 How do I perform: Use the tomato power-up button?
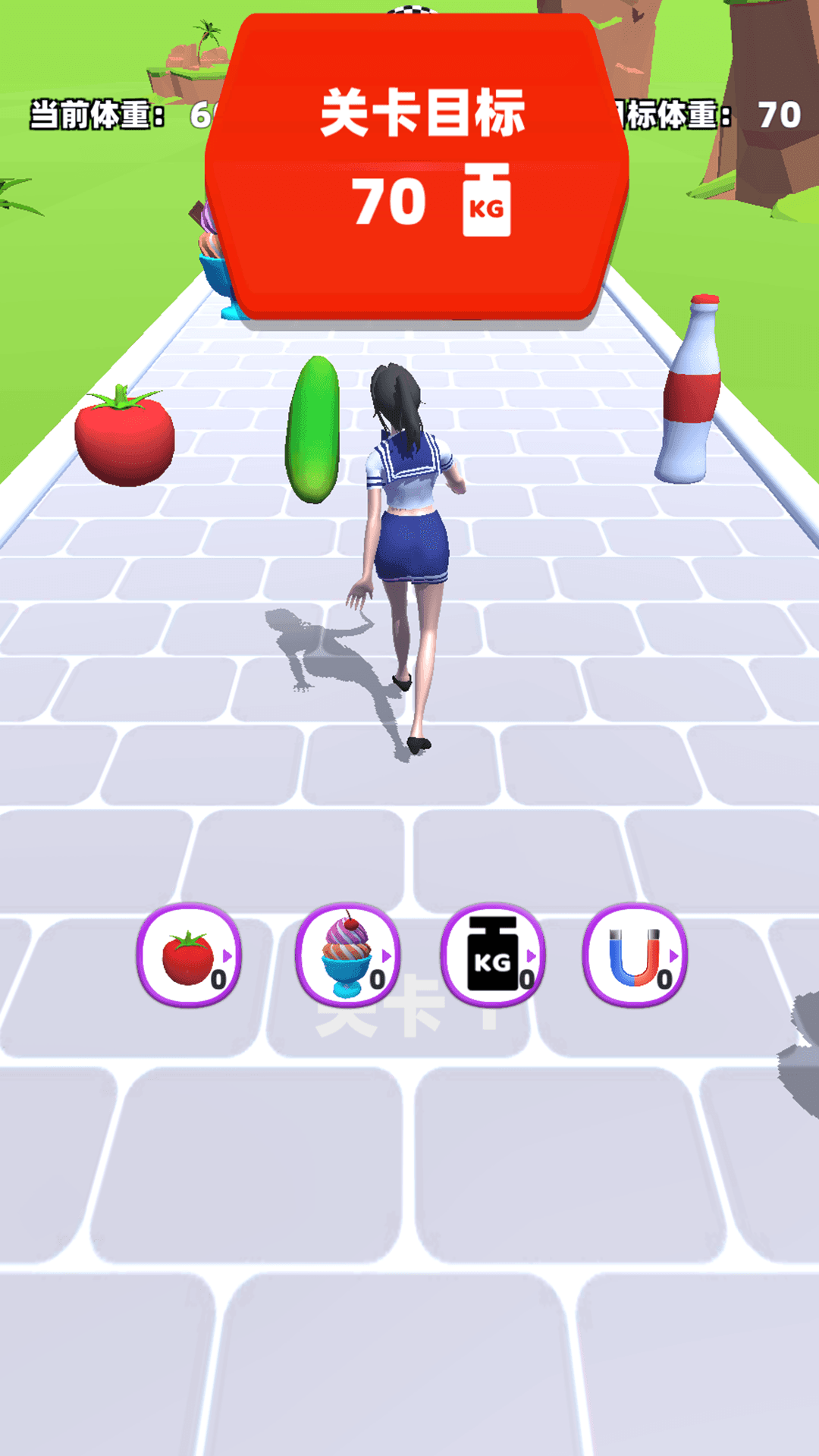pyautogui.click(x=189, y=955)
